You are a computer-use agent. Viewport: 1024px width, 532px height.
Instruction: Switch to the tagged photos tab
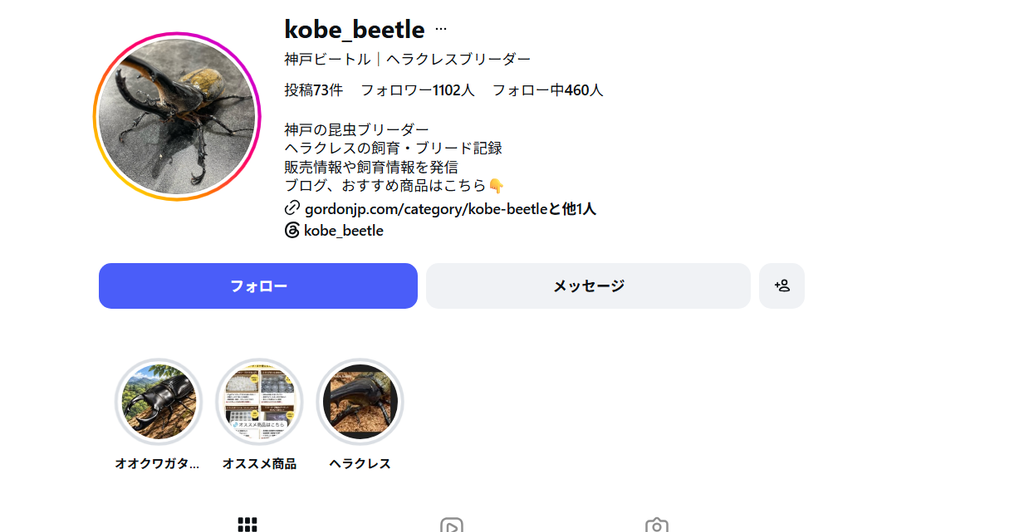[656, 525]
